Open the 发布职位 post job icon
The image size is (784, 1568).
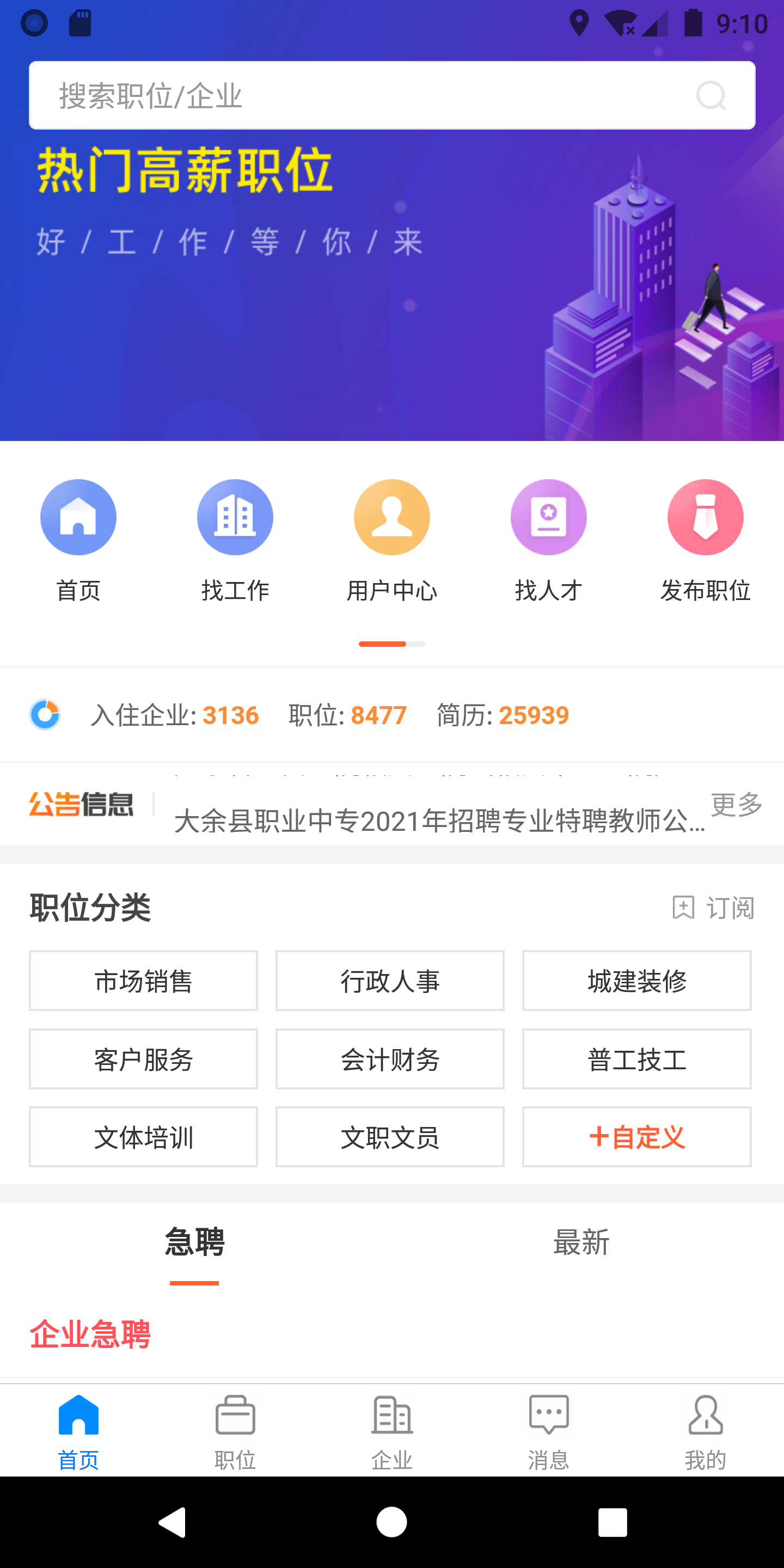click(x=705, y=517)
